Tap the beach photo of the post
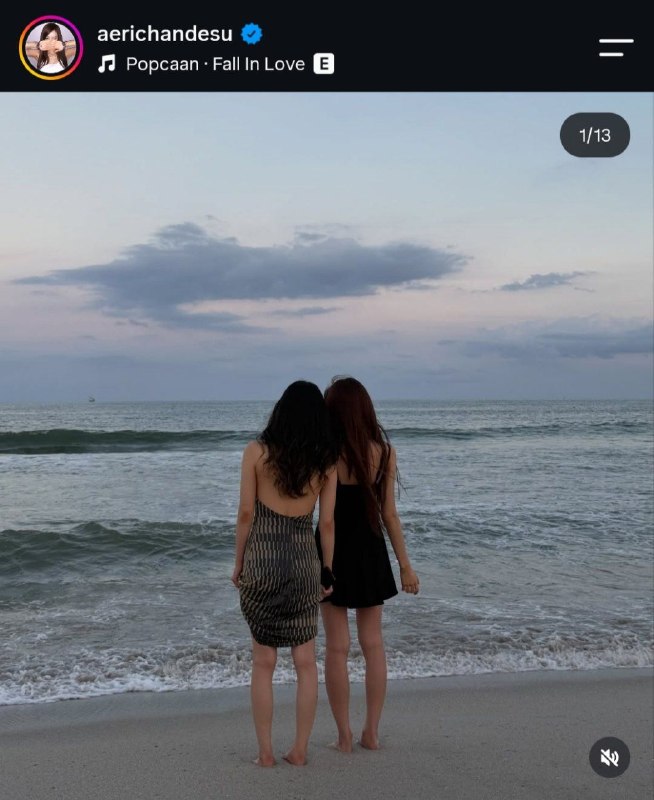The image size is (654, 800). [327, 445]
